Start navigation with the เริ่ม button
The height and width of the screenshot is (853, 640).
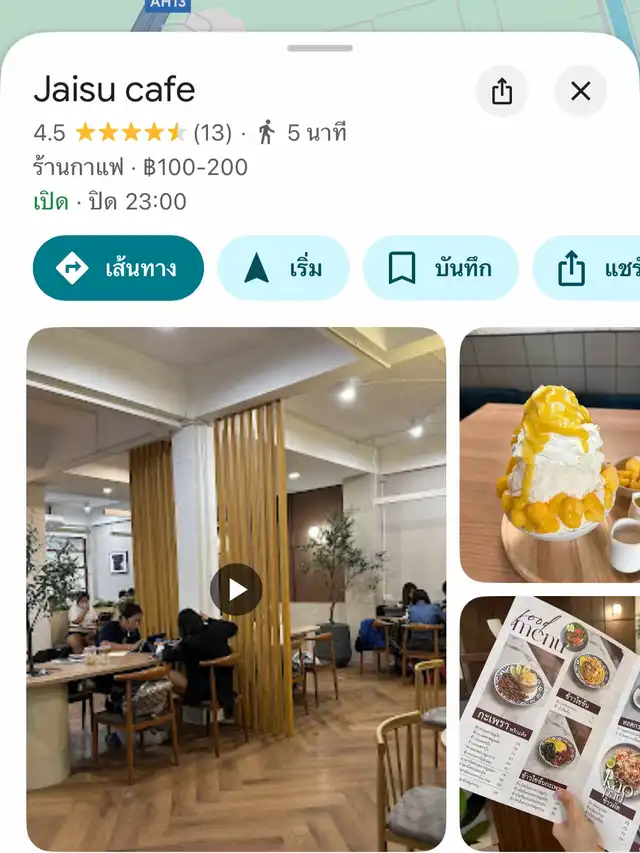[283, 268]
